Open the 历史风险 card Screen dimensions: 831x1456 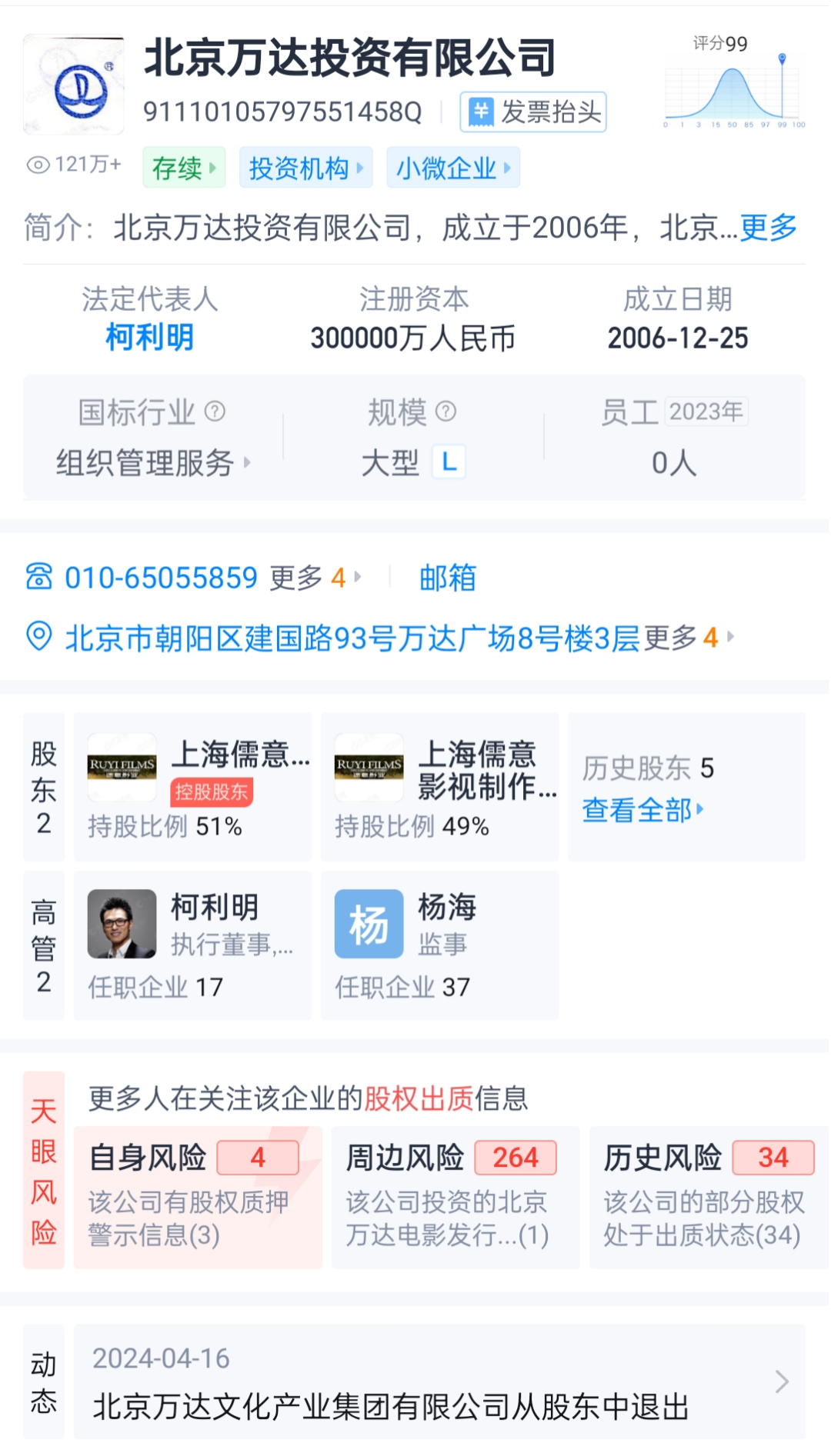pos(708,1197)
